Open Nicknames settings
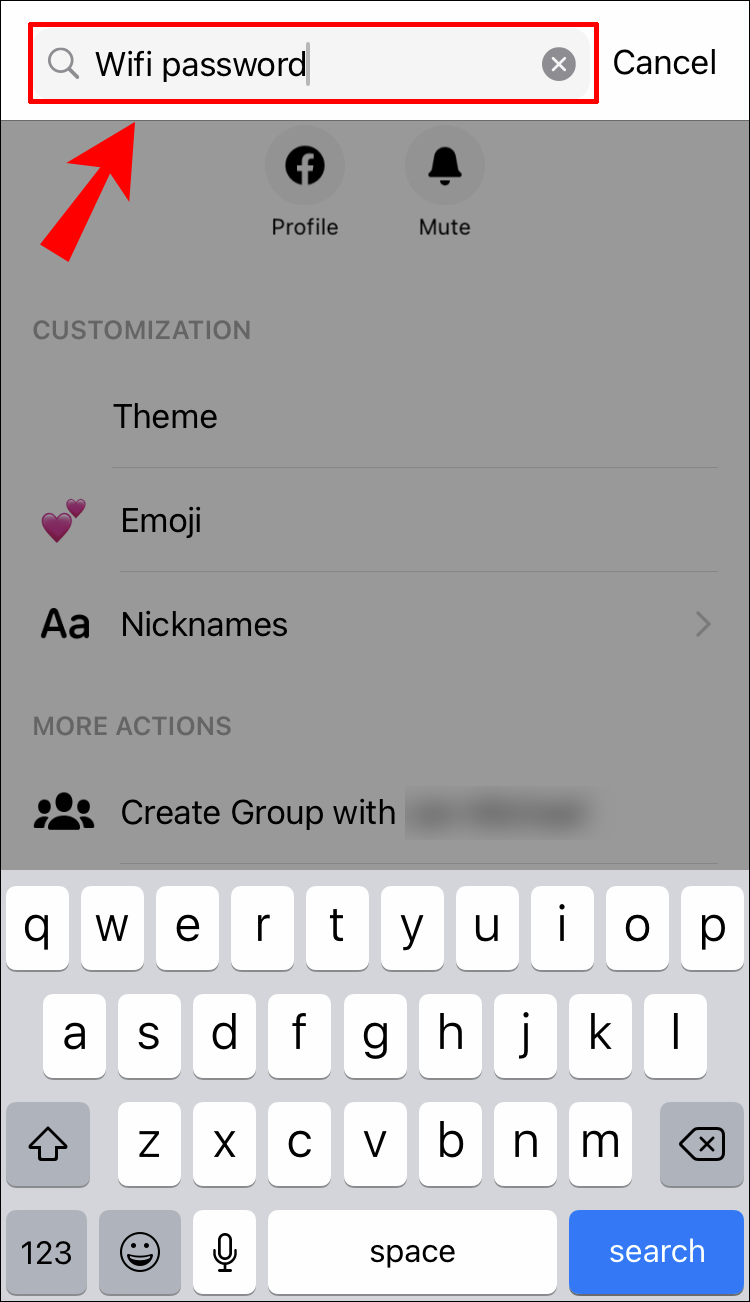Image resolution: width=750 pixels, height=1302 pixels. click(205, 624)
